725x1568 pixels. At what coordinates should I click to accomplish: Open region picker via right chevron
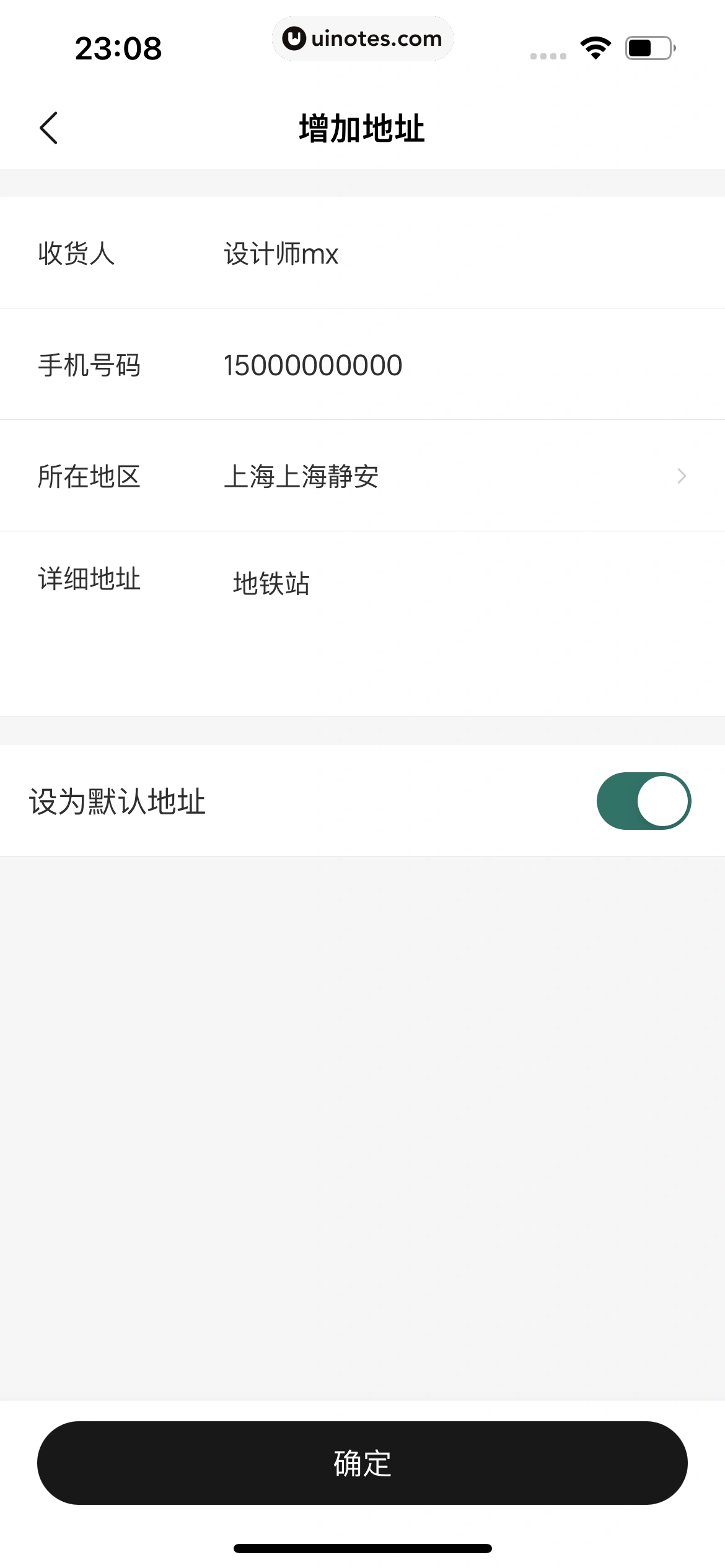(682, 476)
